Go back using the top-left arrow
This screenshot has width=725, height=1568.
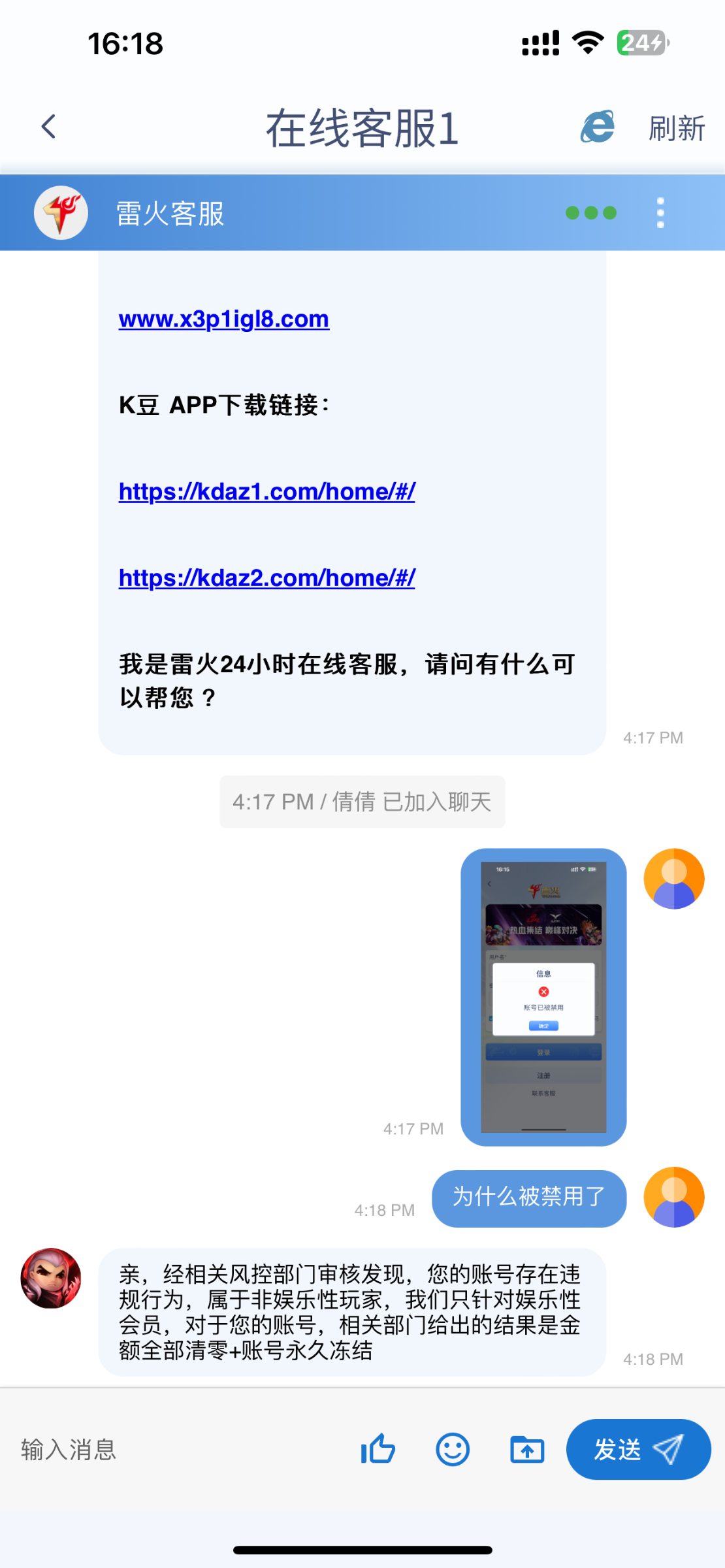click(x=49, y=127)
